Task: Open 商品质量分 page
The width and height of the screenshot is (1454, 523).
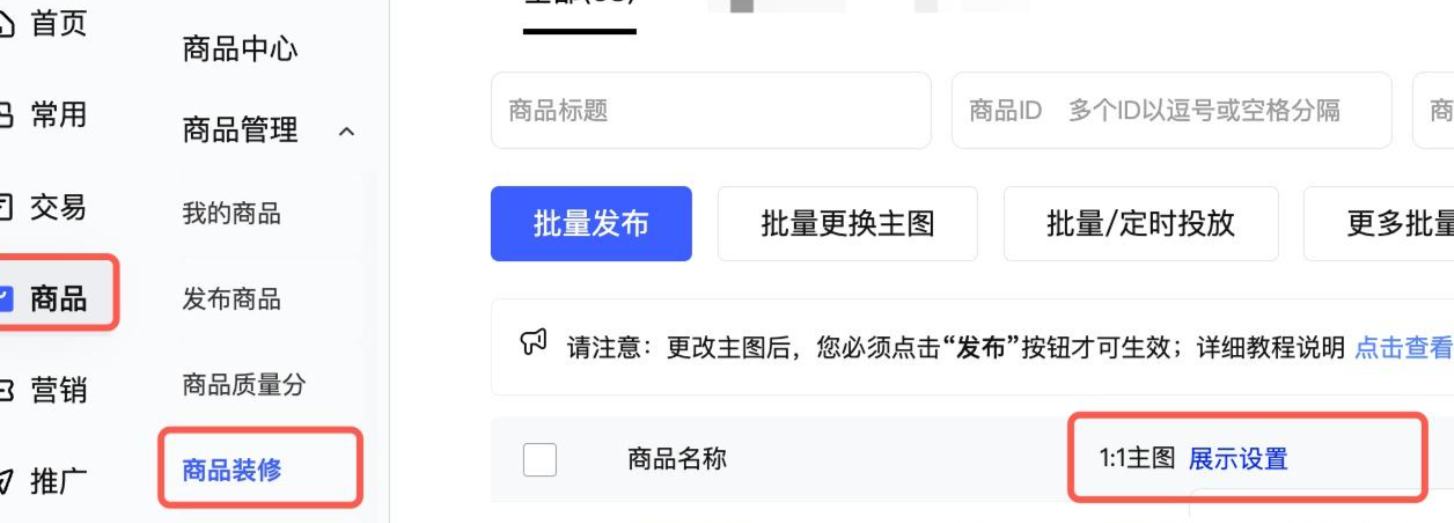Action: pos(243,384)
